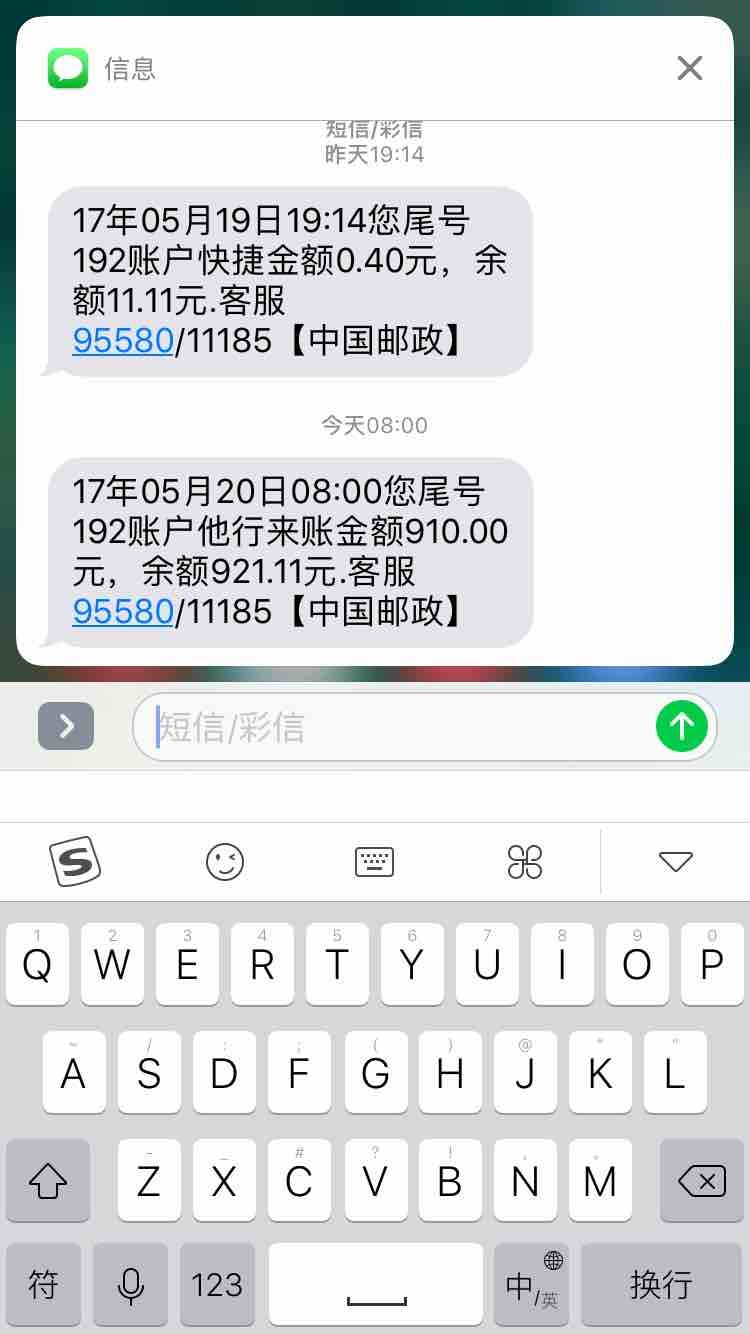Switch to the 符 symbols keyboard

[x=43, y=1284]
